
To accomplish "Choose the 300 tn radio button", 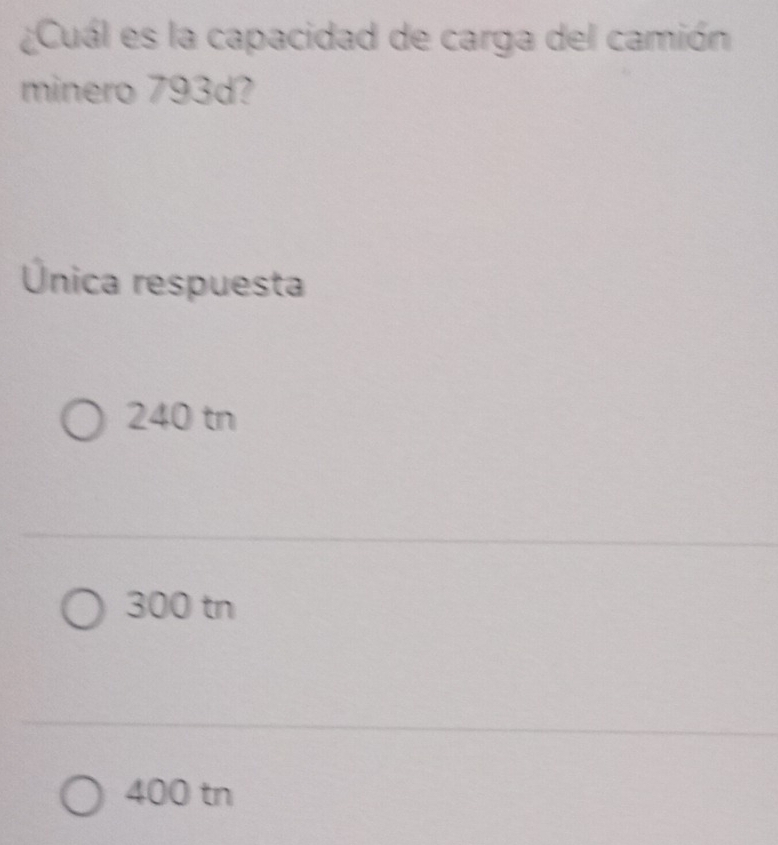I will 84,609.
